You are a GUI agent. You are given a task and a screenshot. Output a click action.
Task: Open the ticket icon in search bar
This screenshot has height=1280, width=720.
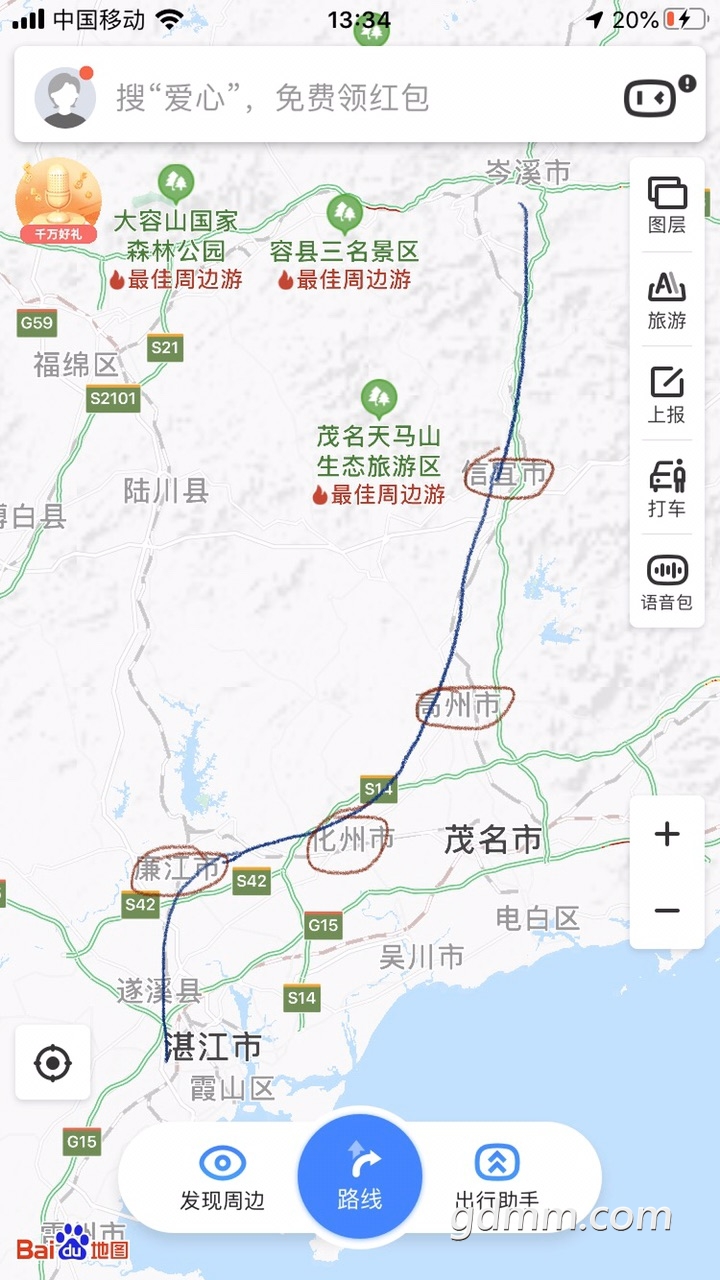pos(651,97)
